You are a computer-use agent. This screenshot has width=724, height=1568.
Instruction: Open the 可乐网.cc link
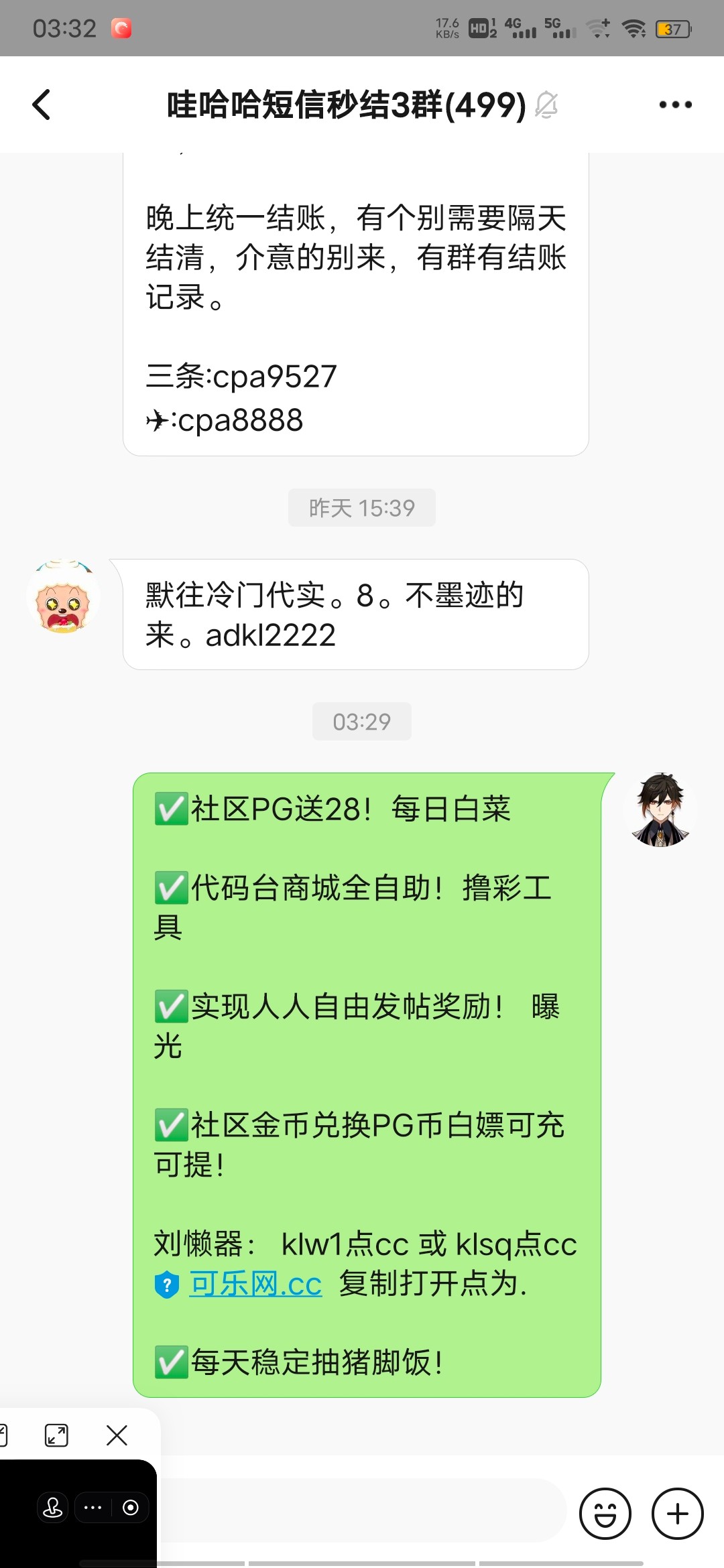point(255,1284)
